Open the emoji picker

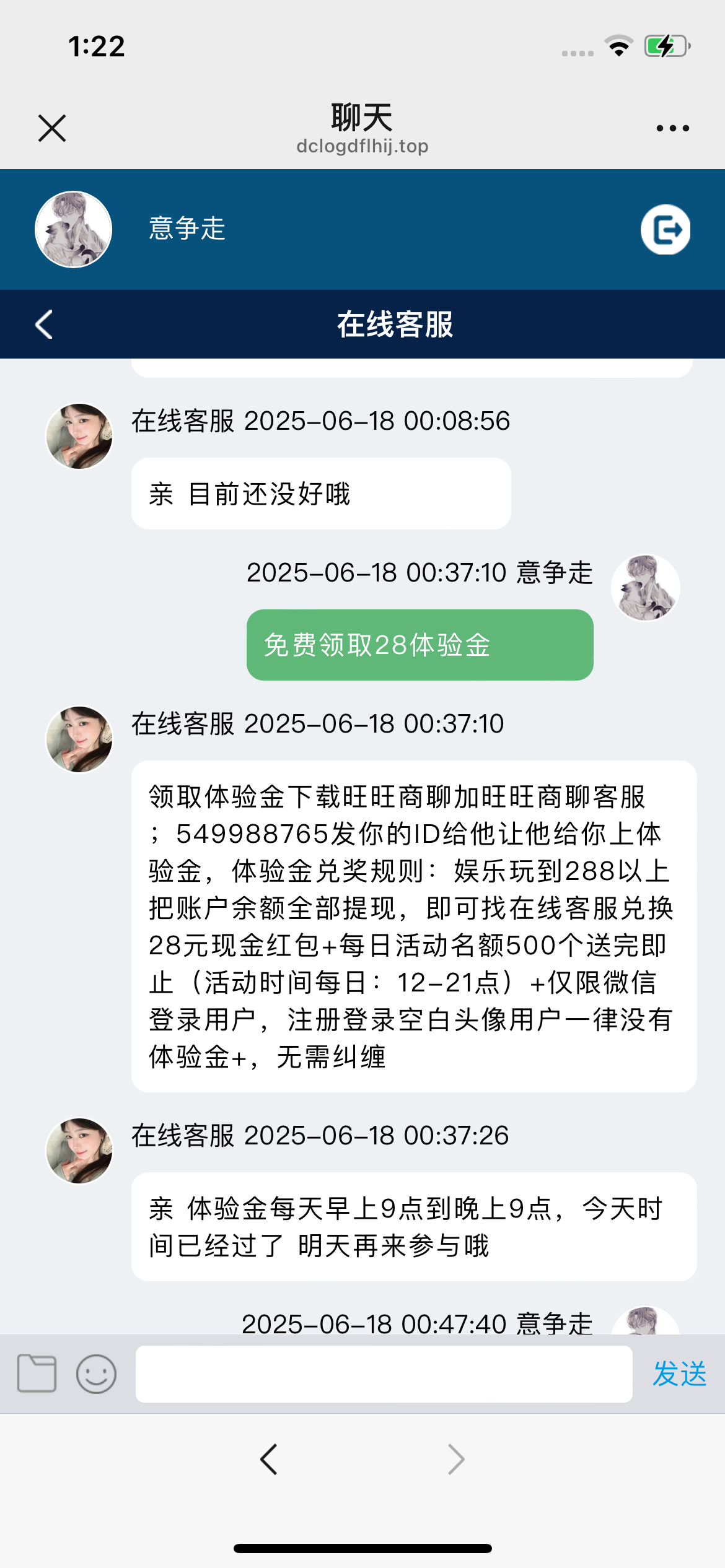click(96, 1374)
